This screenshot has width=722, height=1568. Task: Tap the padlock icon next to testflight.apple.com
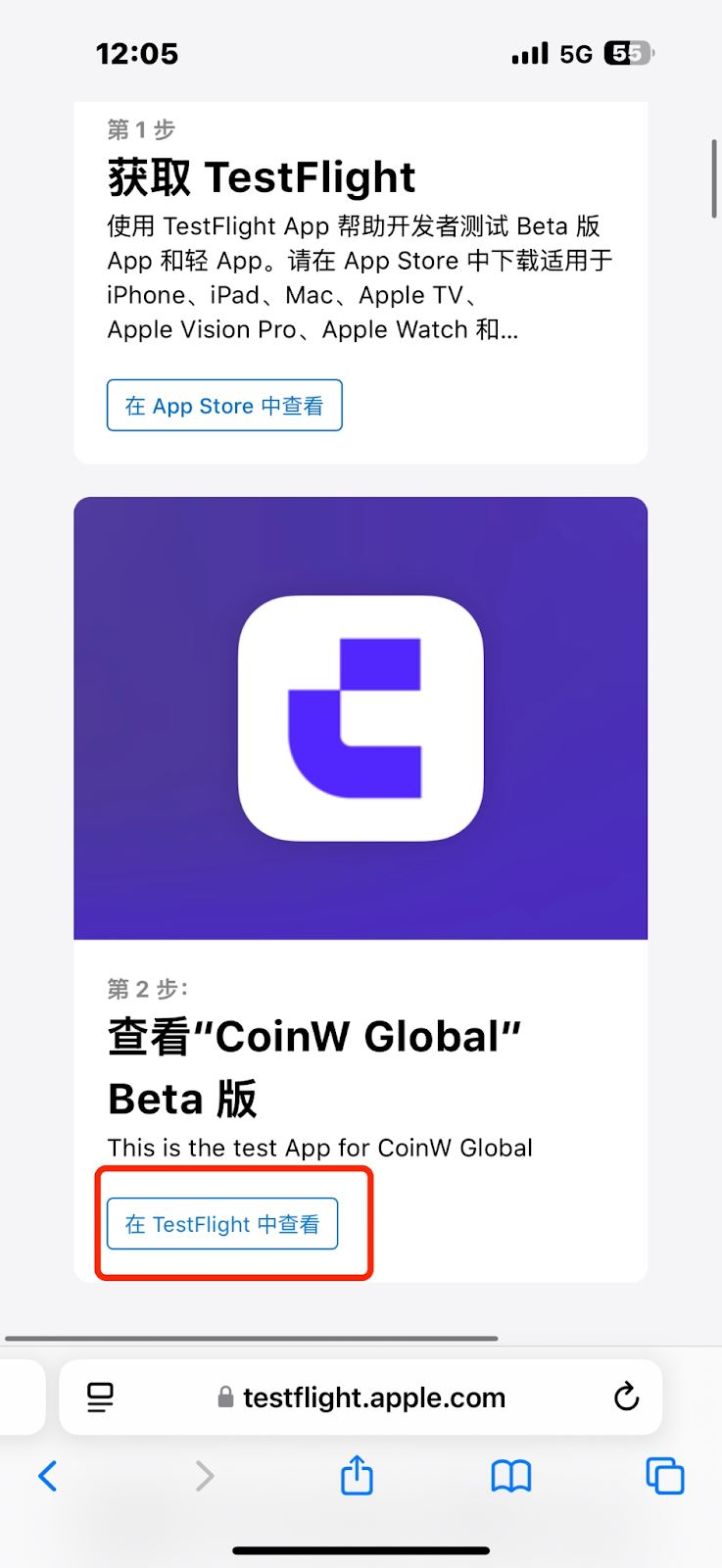click(x=223, y=1397)
